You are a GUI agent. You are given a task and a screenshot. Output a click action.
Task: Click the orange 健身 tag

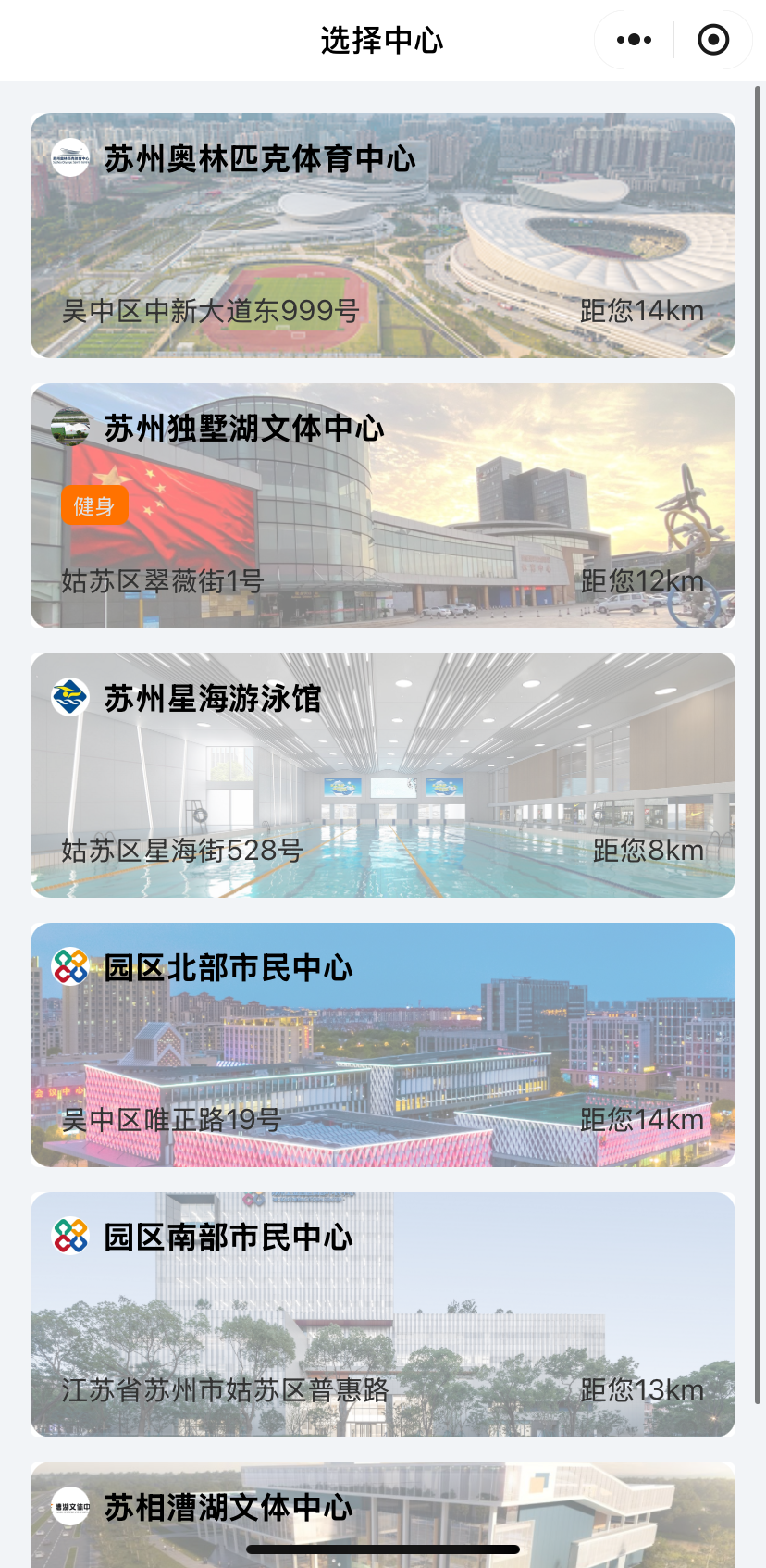[x=94, y=505]
